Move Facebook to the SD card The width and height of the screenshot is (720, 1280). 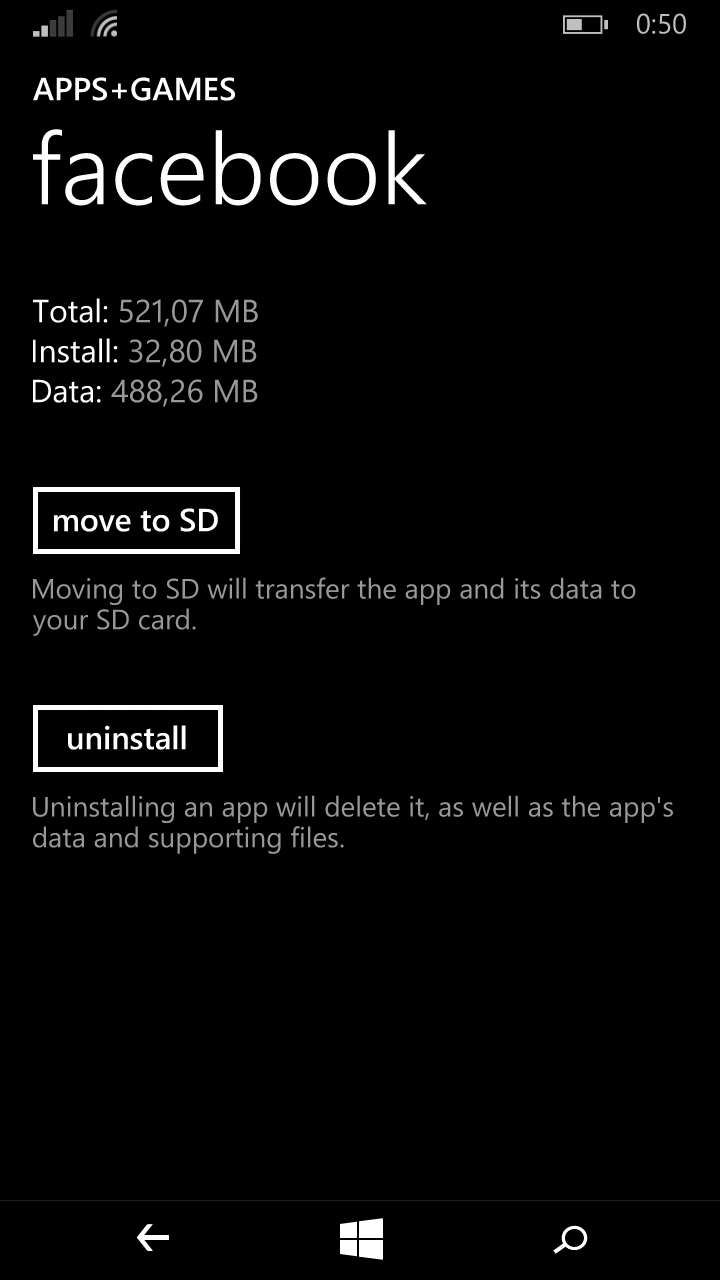click(x=136, y=520)
